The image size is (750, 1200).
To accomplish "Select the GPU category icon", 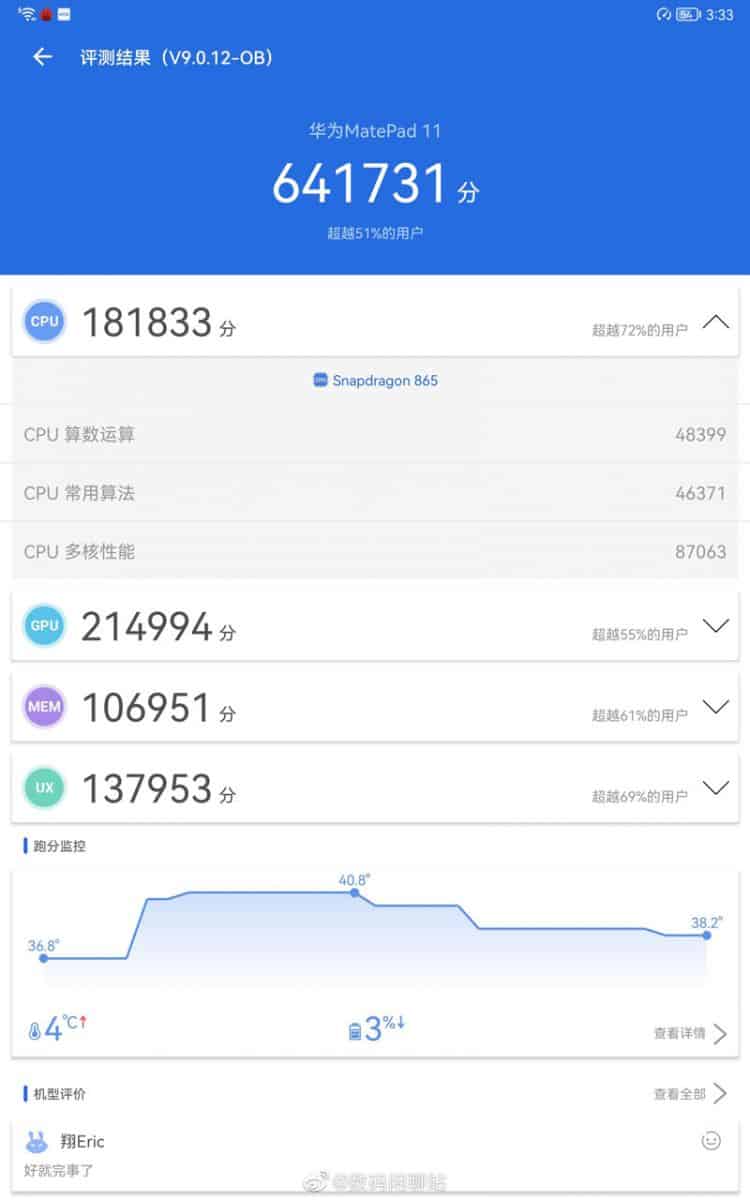I will [43, 626].
